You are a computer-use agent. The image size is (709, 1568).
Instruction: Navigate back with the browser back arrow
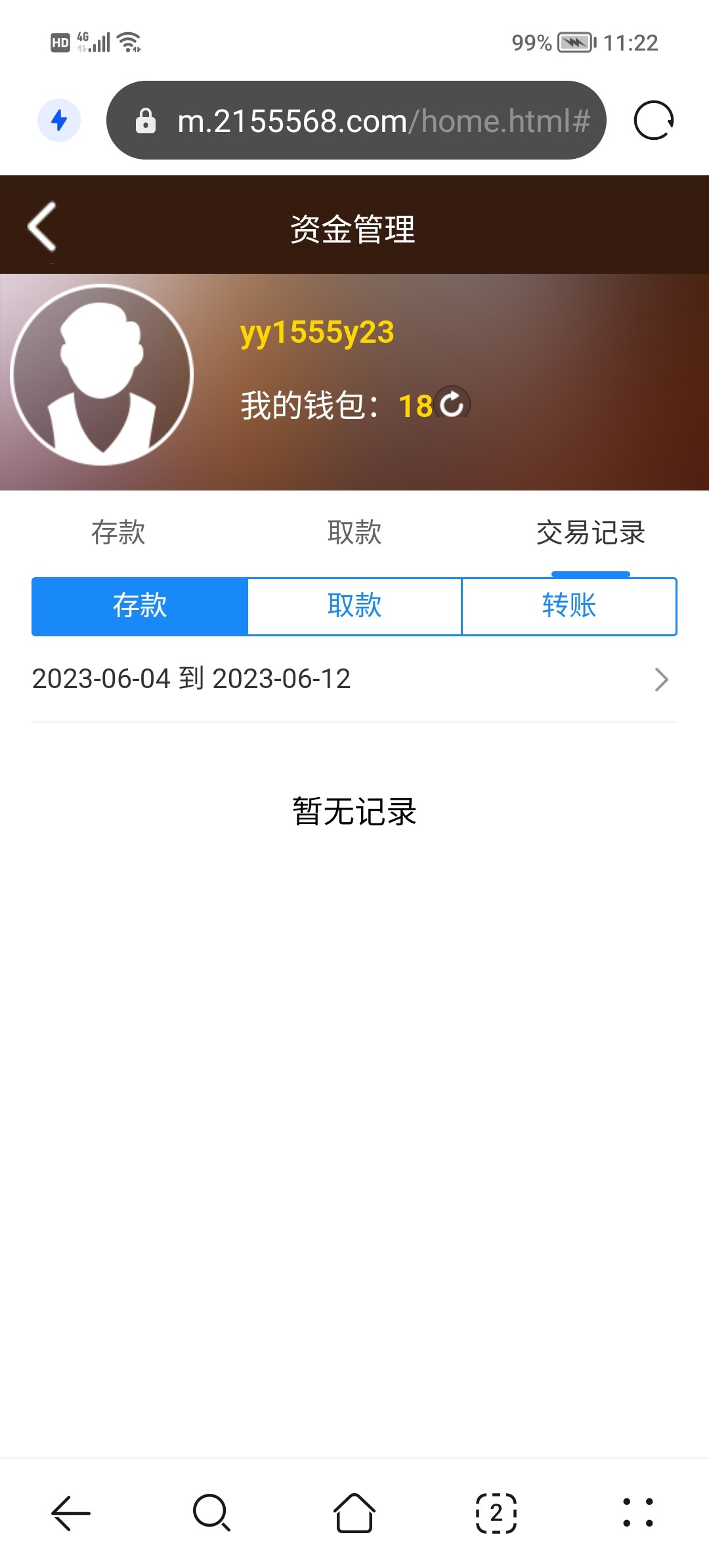coord(71,1513)
